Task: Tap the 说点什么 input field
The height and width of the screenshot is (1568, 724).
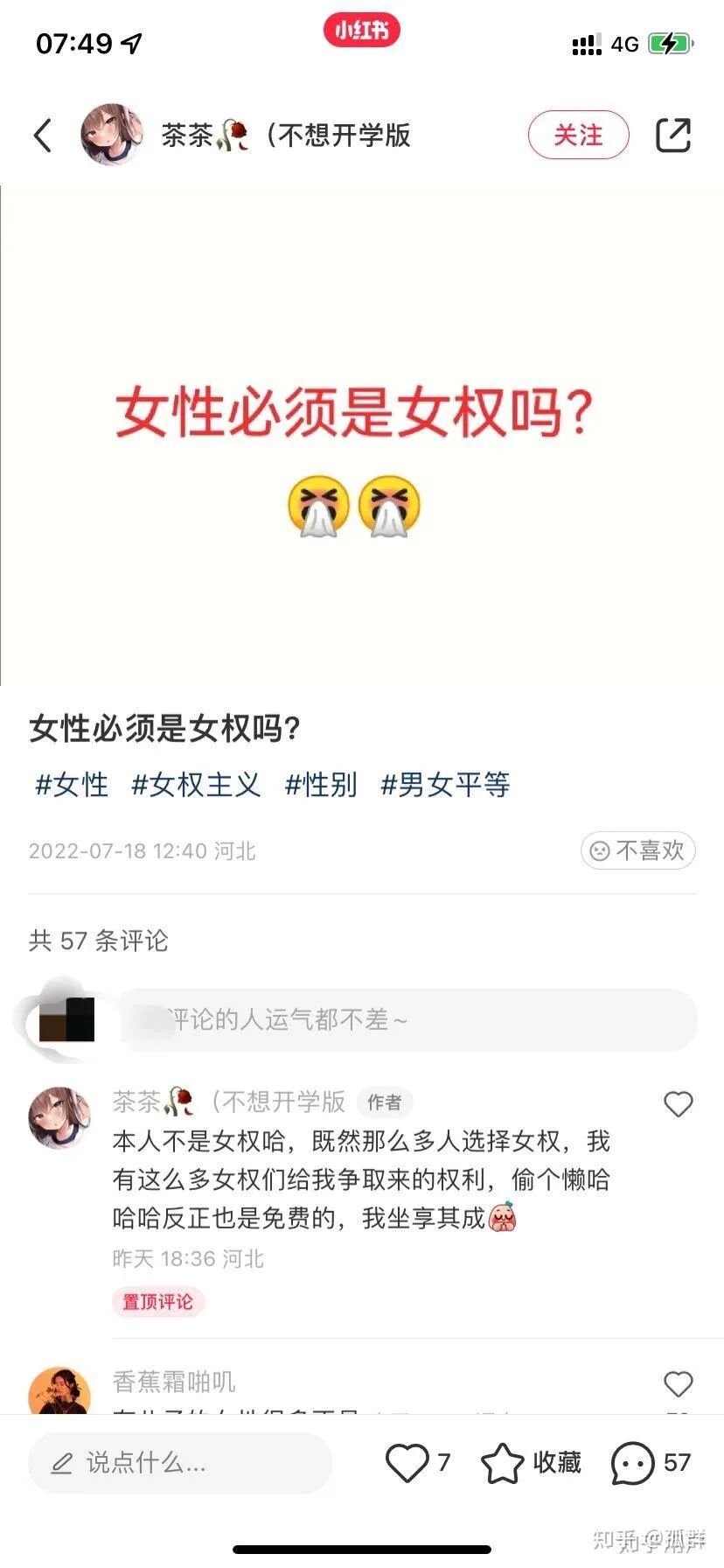Action: (x=179, y=1463)
